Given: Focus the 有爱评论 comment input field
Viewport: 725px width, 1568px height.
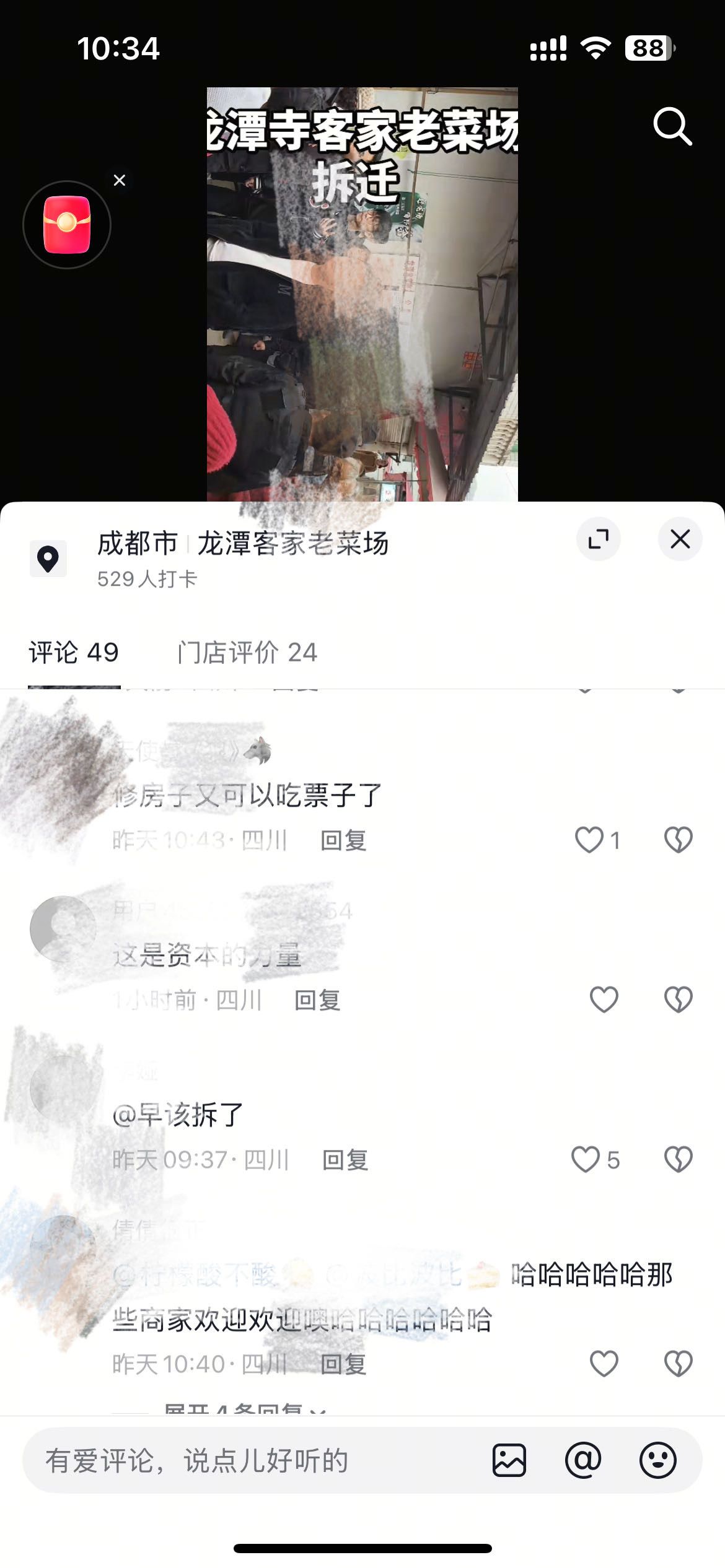Looking at the screenshot, I should click(x=248, y=1461).
